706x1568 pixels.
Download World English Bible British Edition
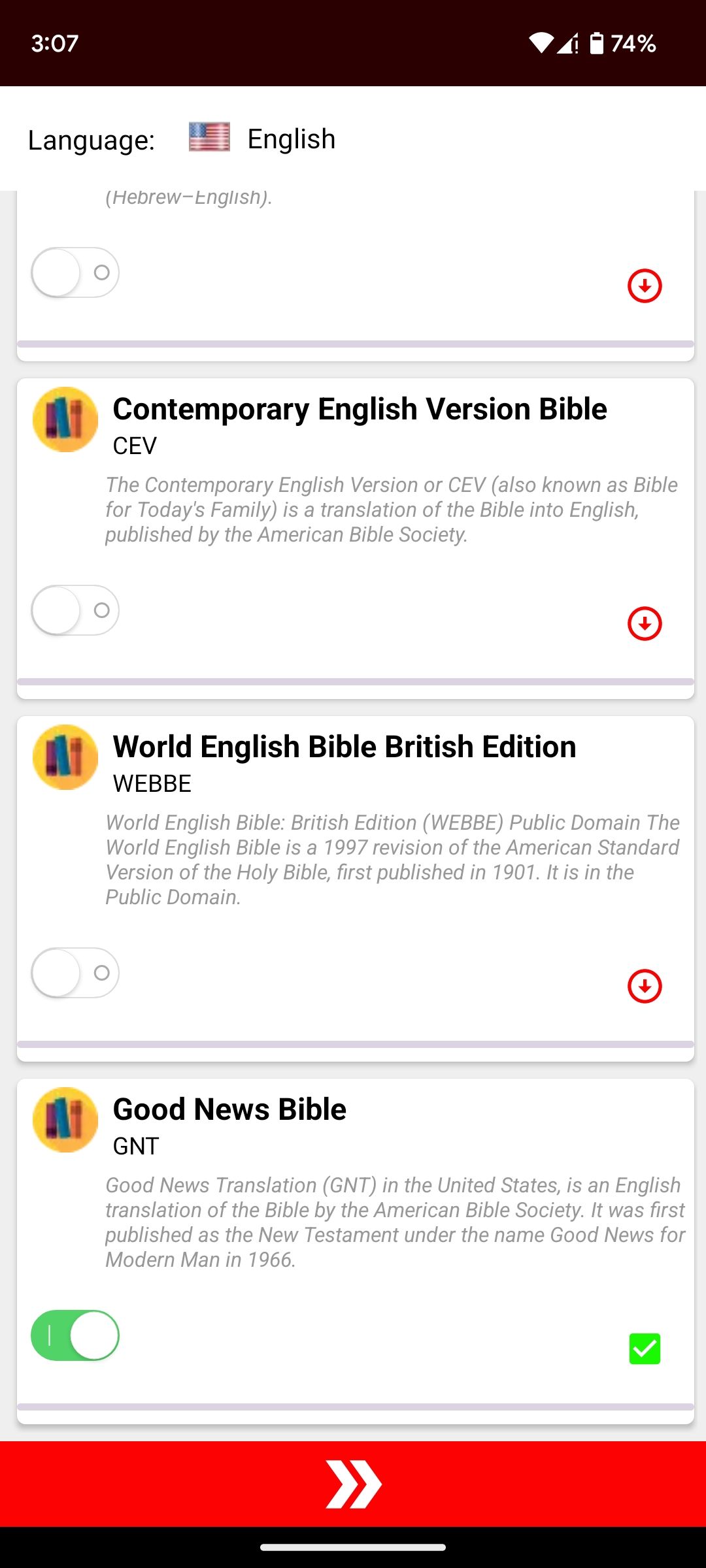click(x=645, y=986)
